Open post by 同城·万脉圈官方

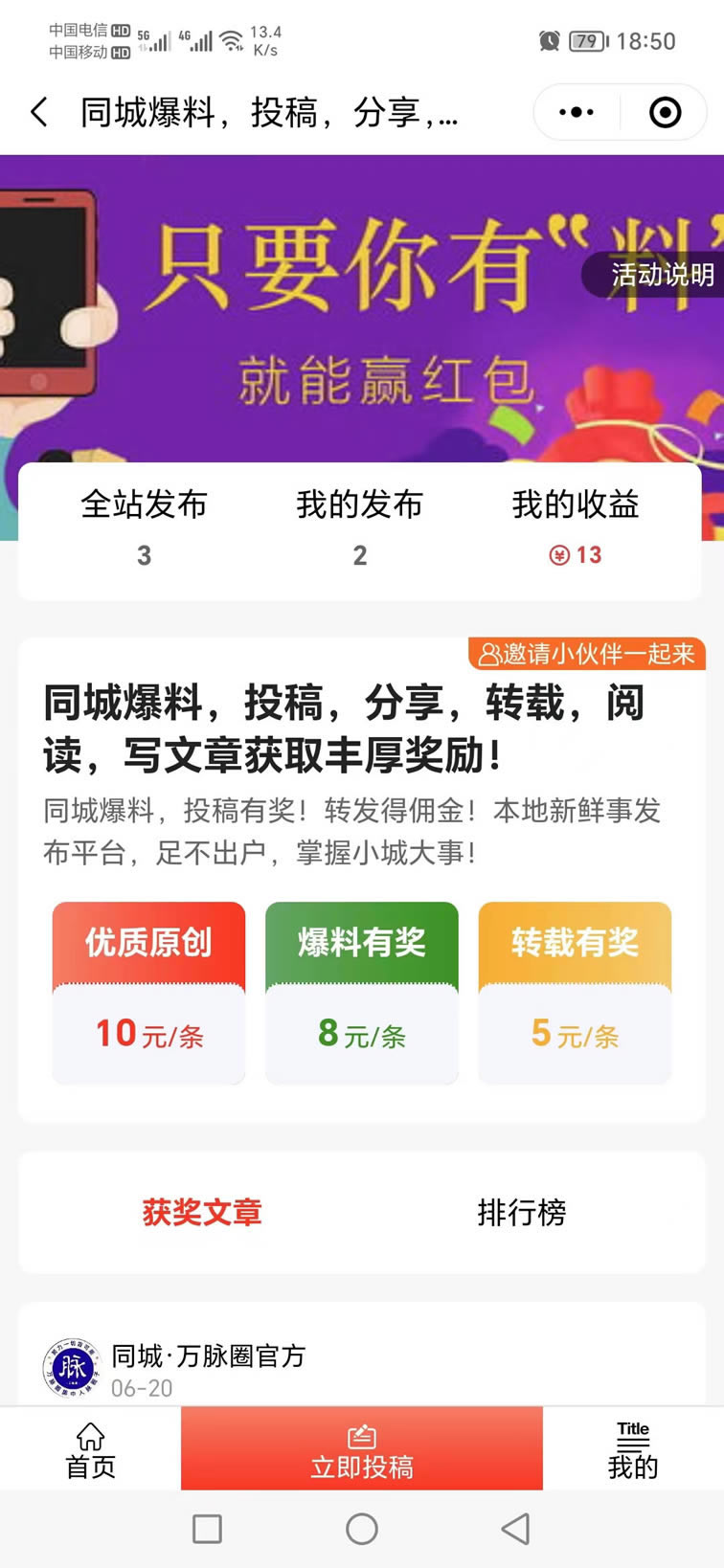(208, 1357)
